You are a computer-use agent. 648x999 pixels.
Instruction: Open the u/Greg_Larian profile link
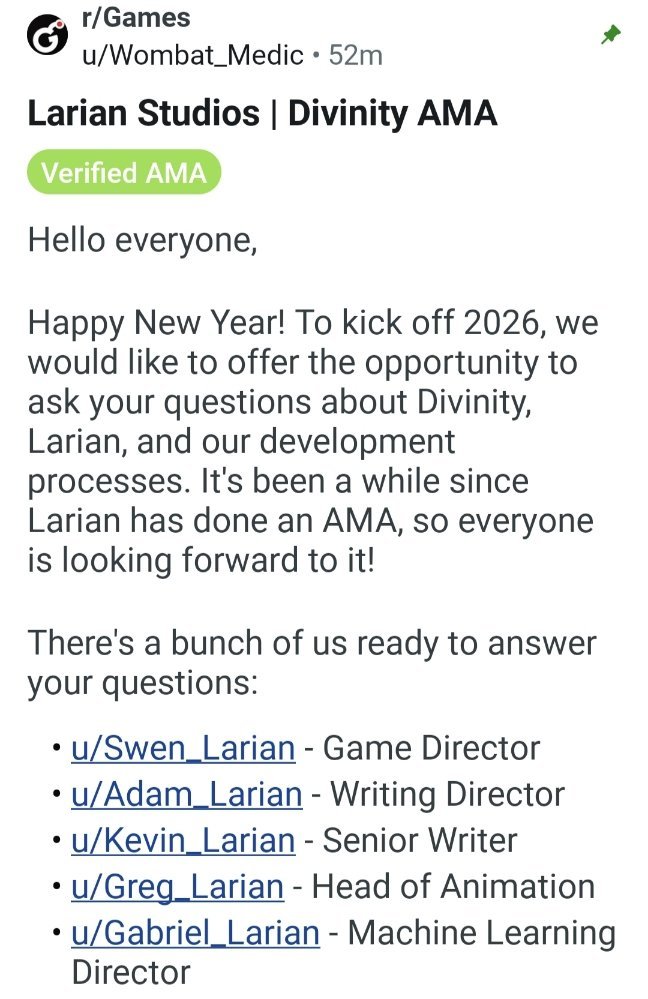click(x=177, y=886)
